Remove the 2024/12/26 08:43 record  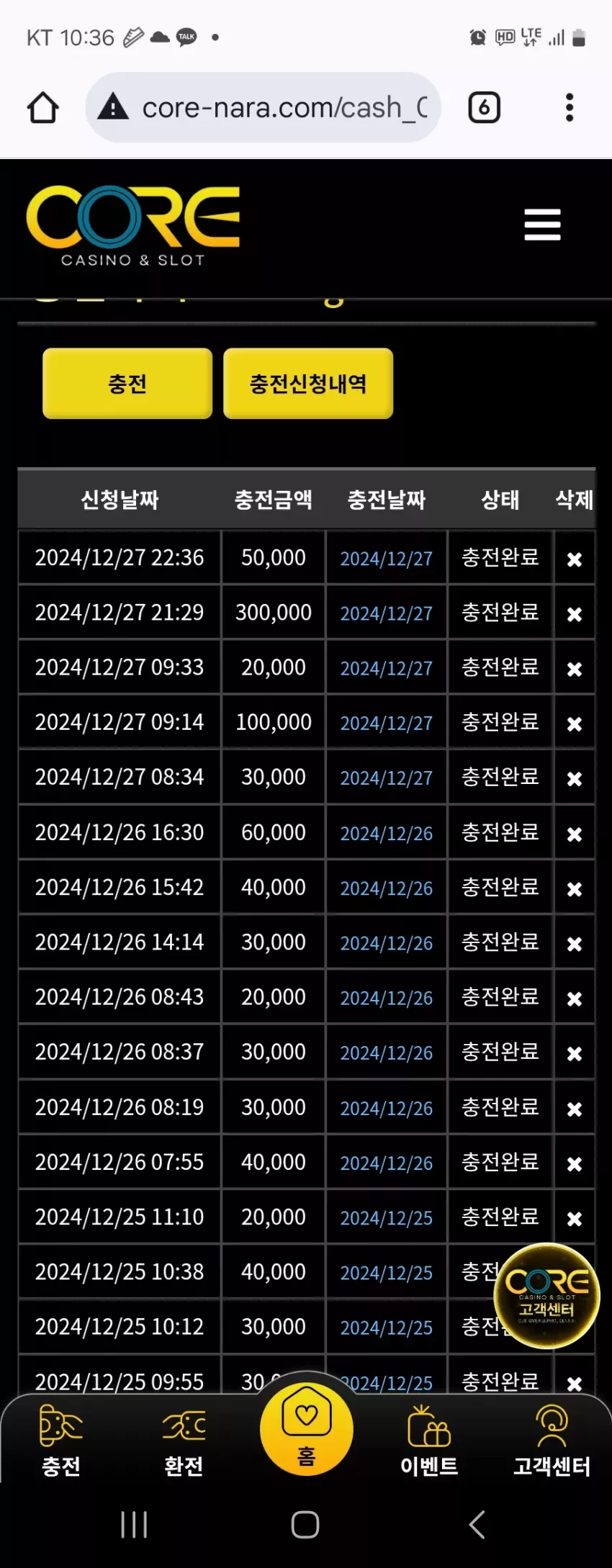click(x=575, y=999)
